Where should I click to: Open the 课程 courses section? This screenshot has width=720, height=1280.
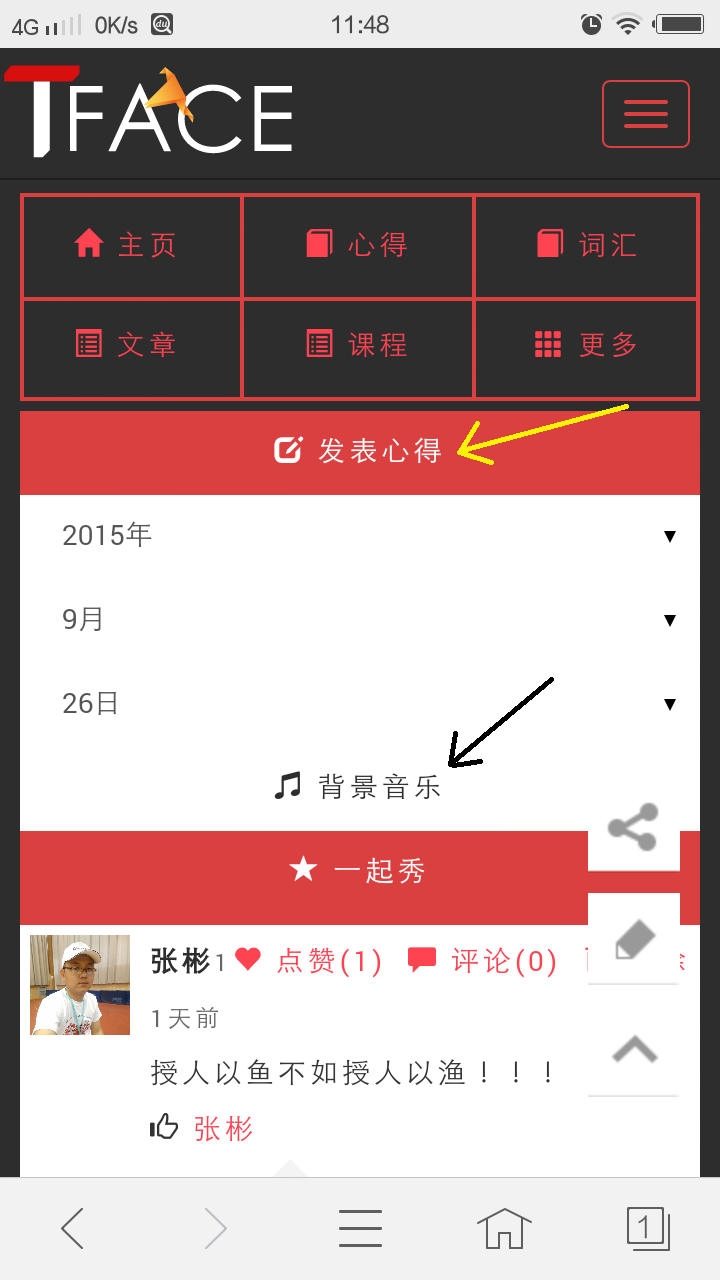(357, 345)
